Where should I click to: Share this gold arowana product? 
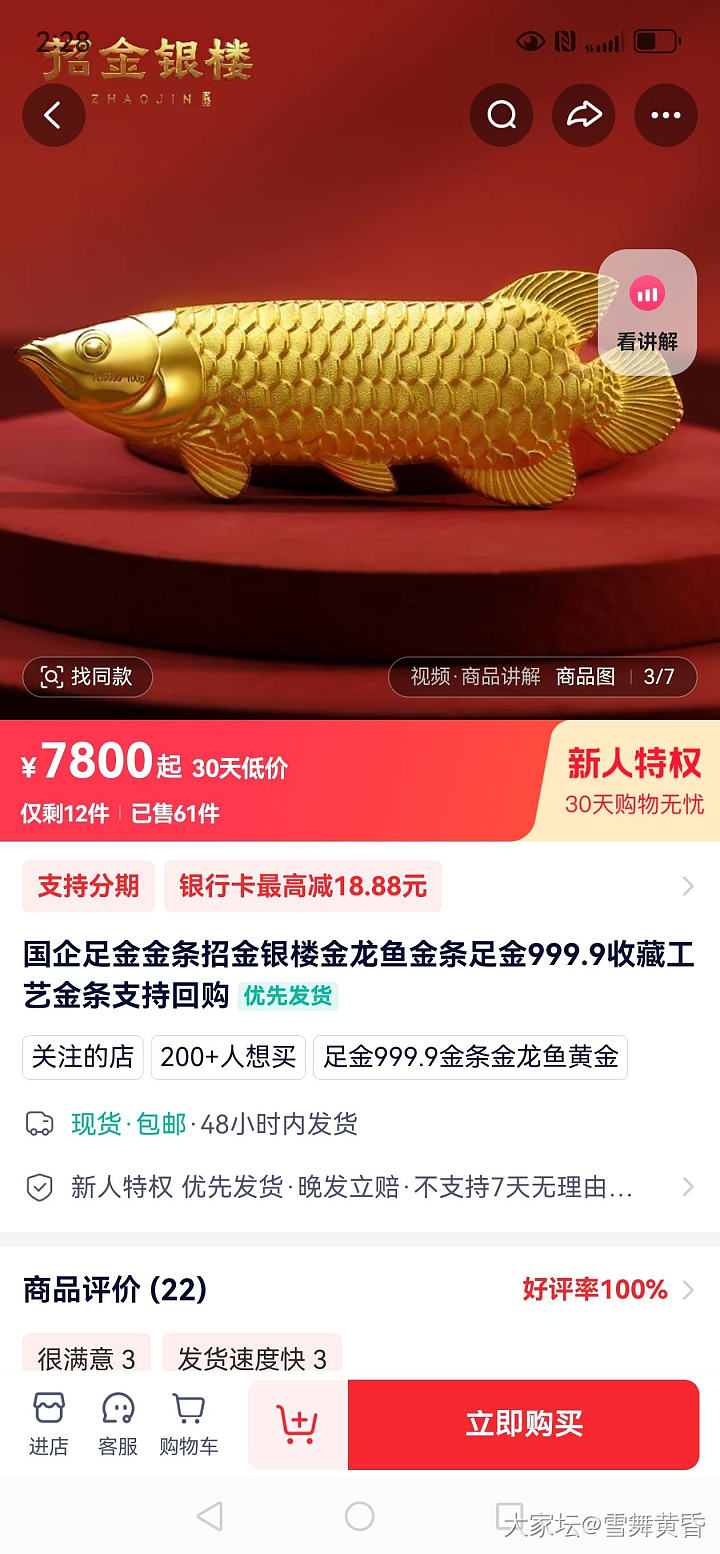pyautogui.click(x=584, y=116)
